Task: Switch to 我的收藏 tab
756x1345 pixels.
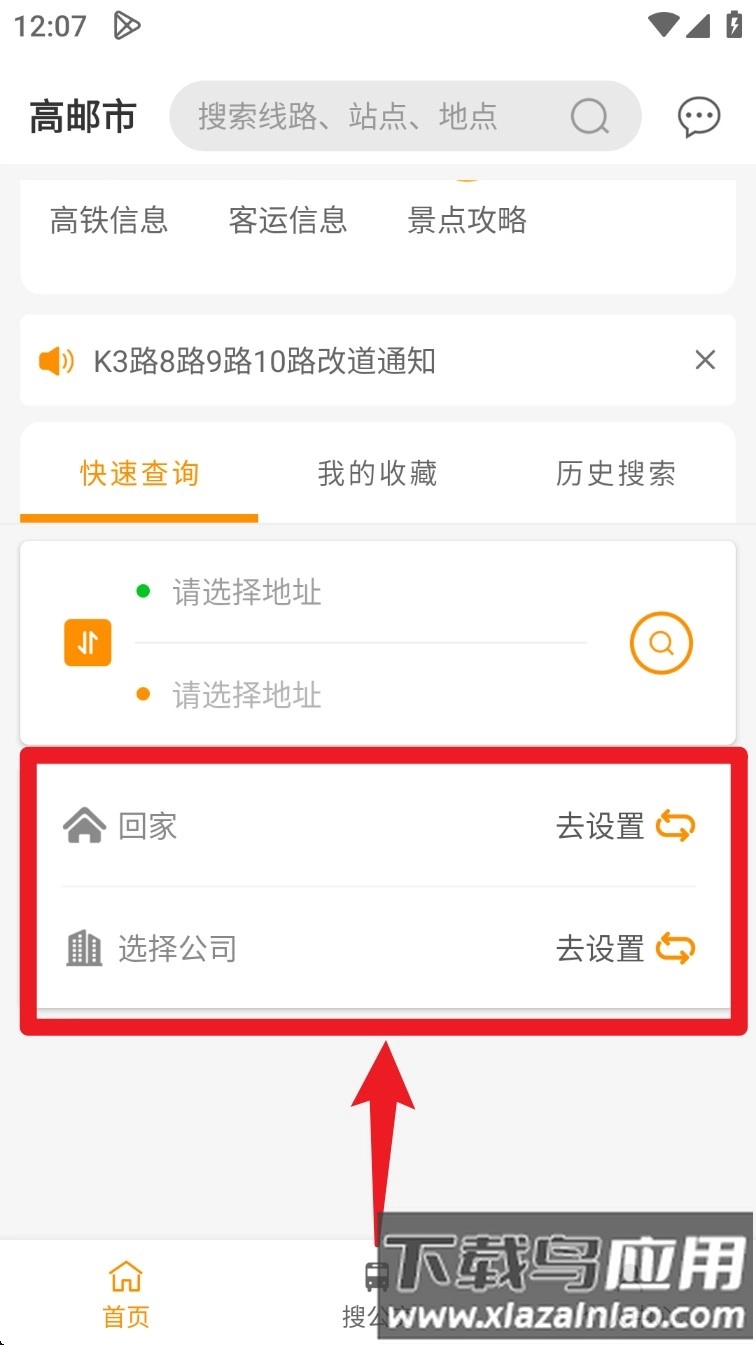Action: coord(377,473)
